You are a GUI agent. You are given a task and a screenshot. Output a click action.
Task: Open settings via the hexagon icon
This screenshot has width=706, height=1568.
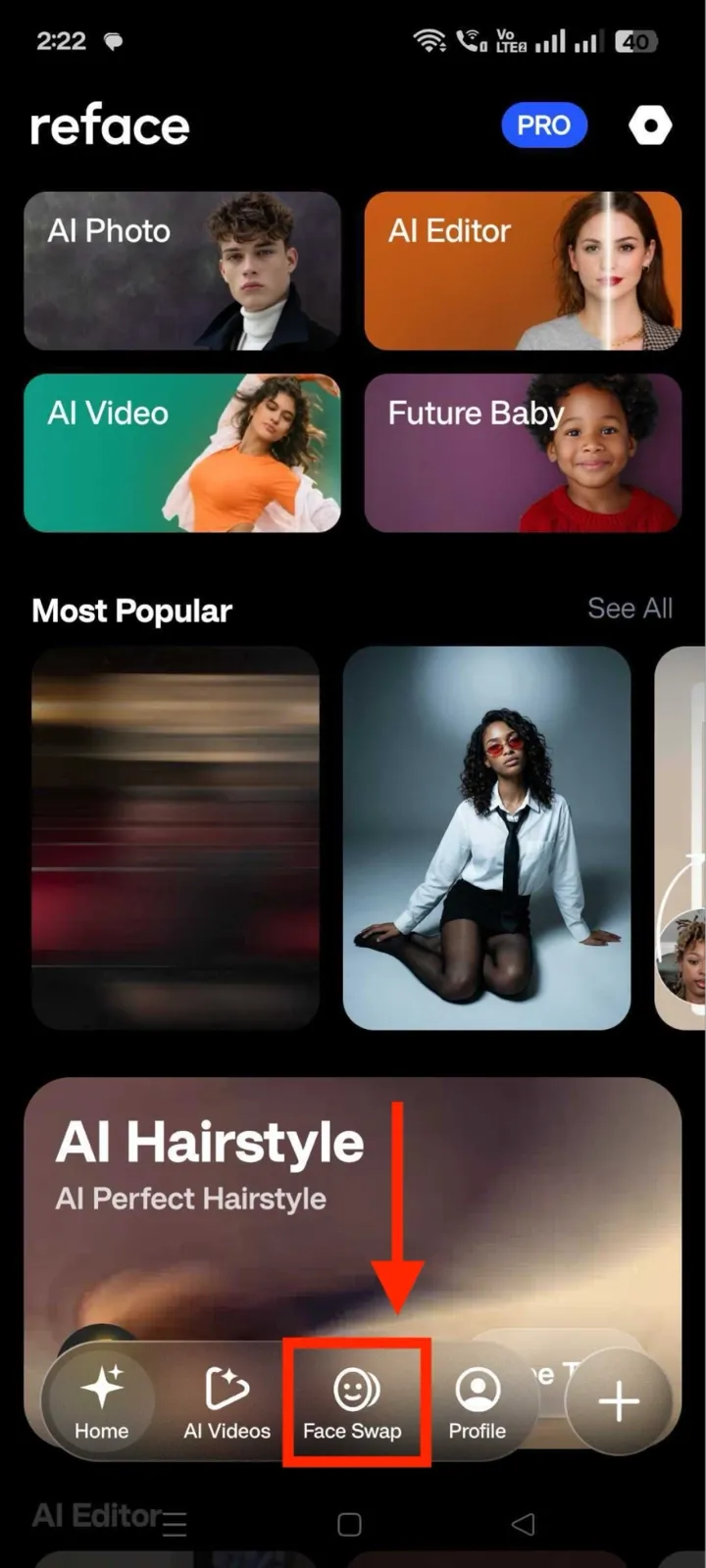650,125
